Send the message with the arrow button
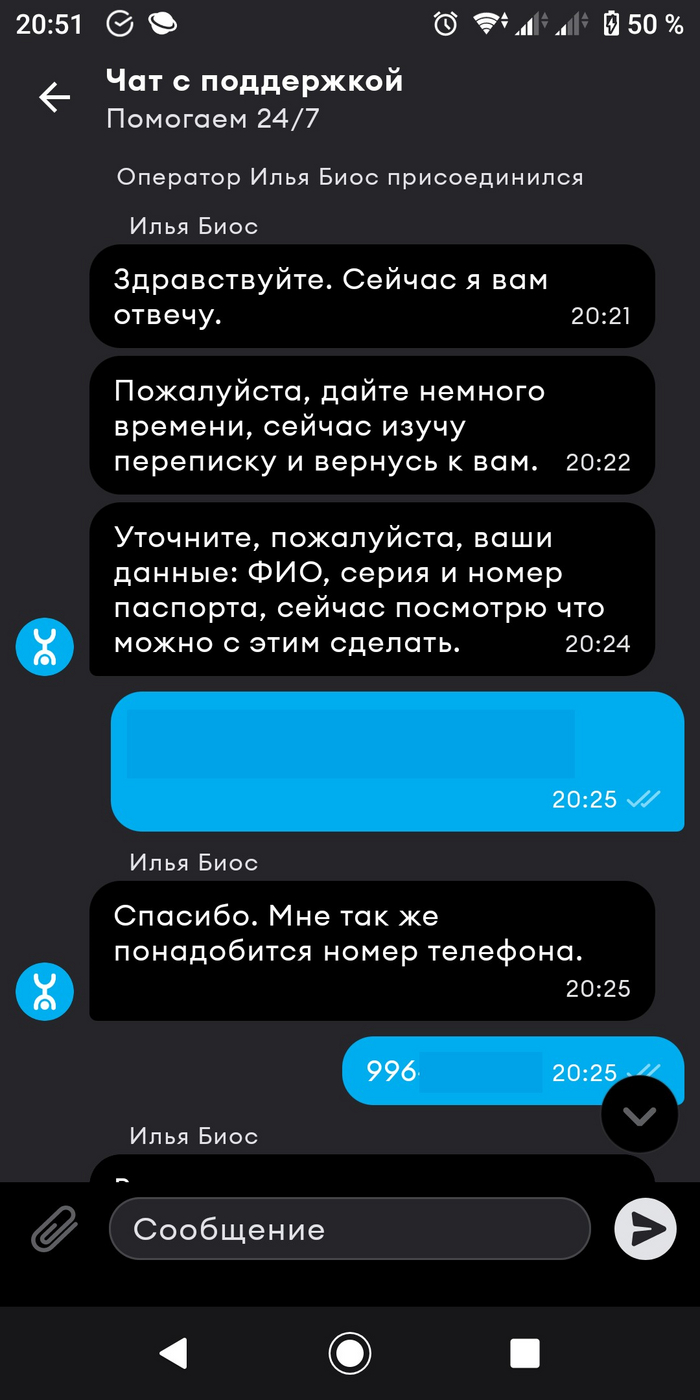Image resolution: width=700 pixels, height=1400 pixels. [645, 1229]
